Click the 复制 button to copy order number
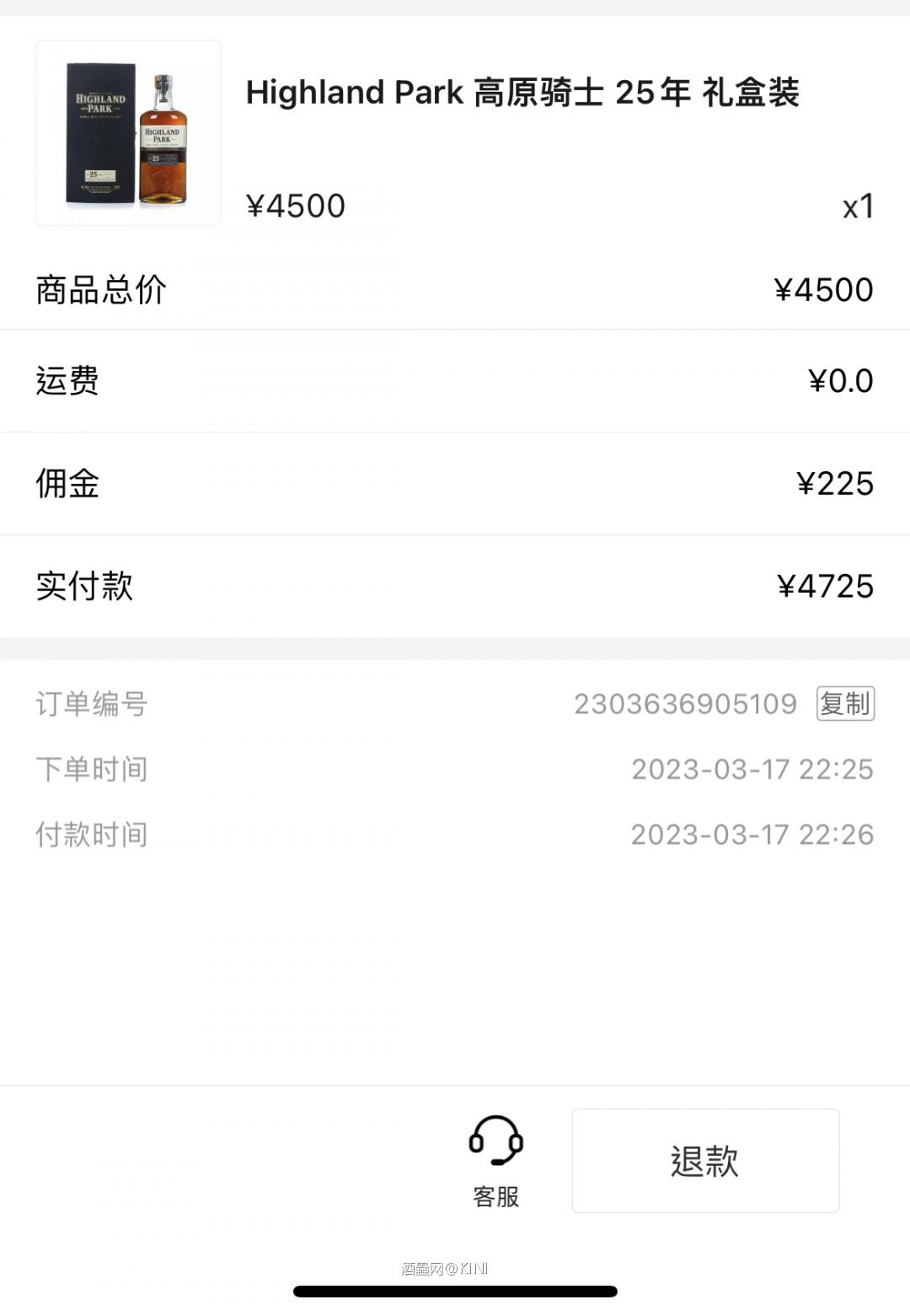Viewport: 910px width, 1316px height. (847, 705)
